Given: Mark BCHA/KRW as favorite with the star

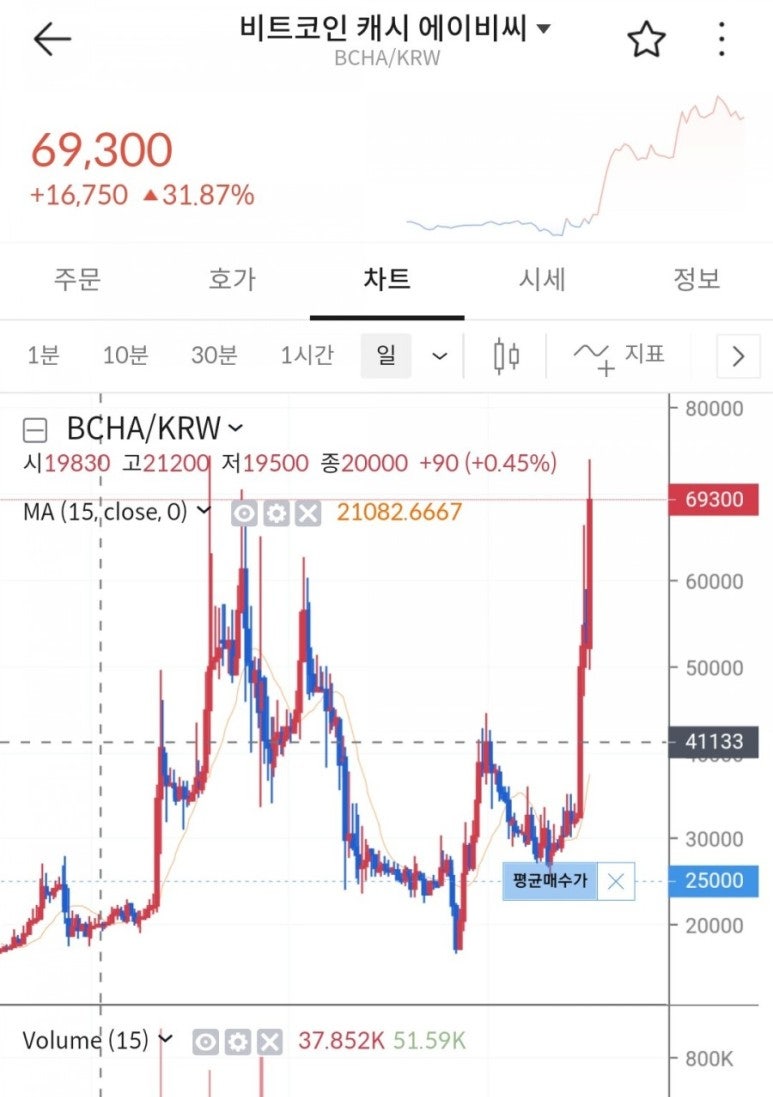Looking at the screenshot, I should [646, 38].
